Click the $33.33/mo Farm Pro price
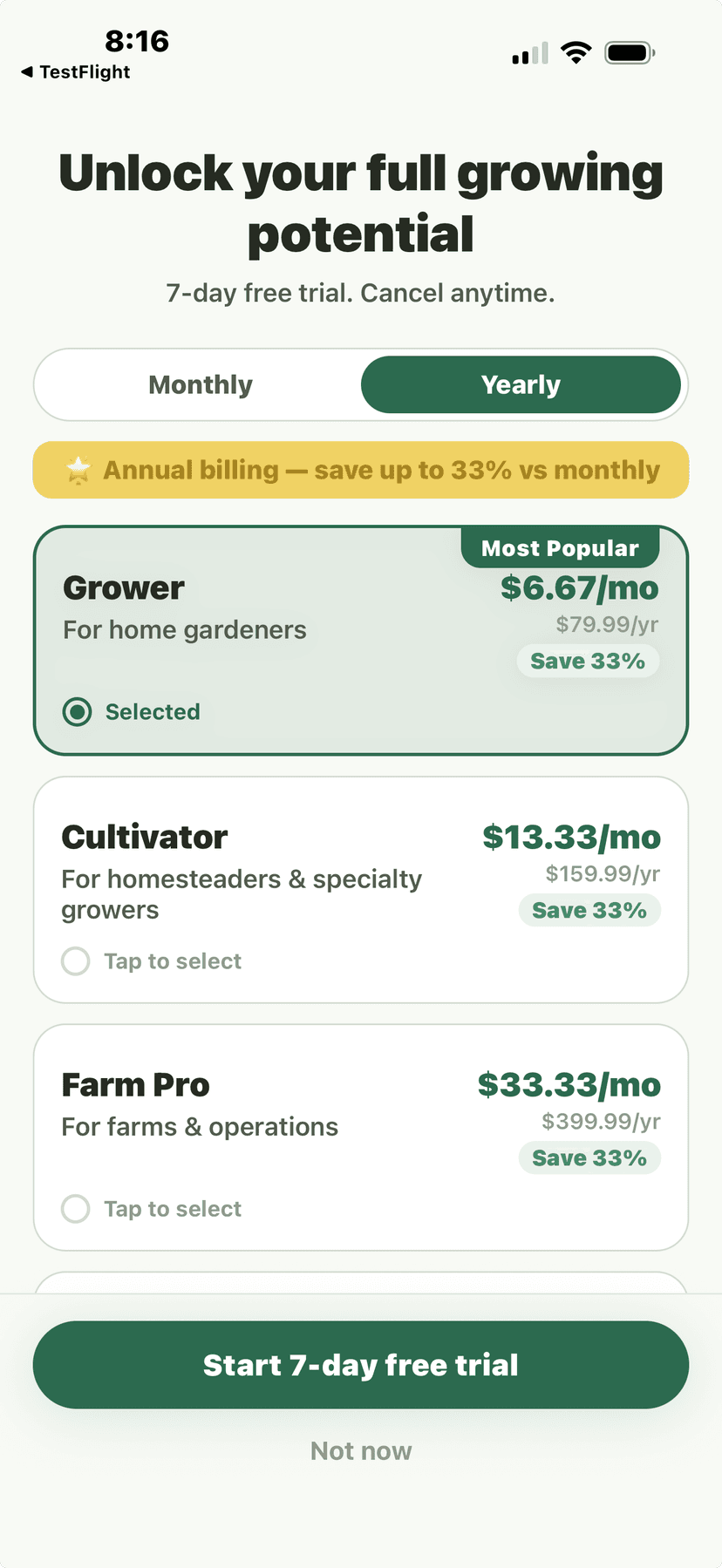This screenshot has width=722, height=1568. pyautogui.click(x=569, y=1085)
